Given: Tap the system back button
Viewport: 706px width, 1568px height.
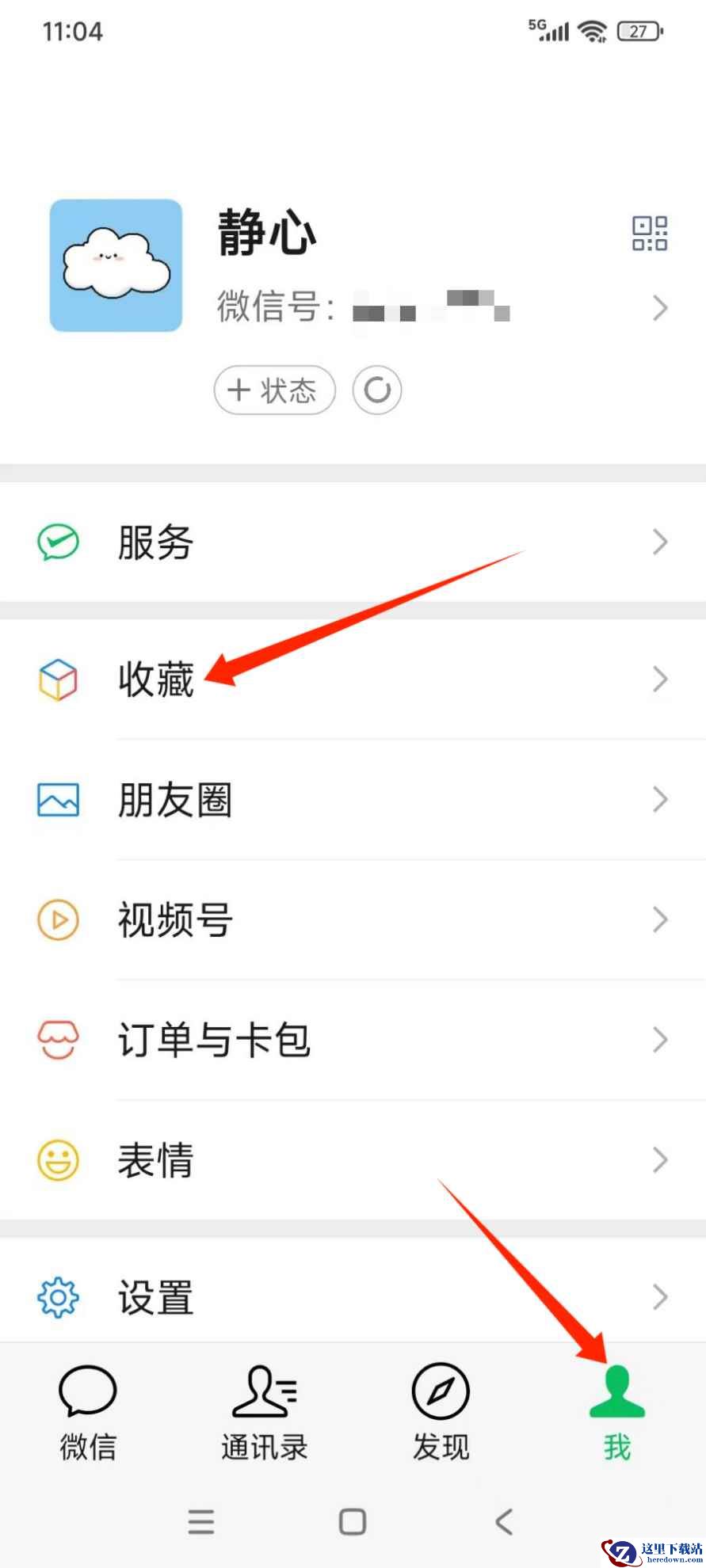Looking at the screenshot, I should [x=504, y=1521].
